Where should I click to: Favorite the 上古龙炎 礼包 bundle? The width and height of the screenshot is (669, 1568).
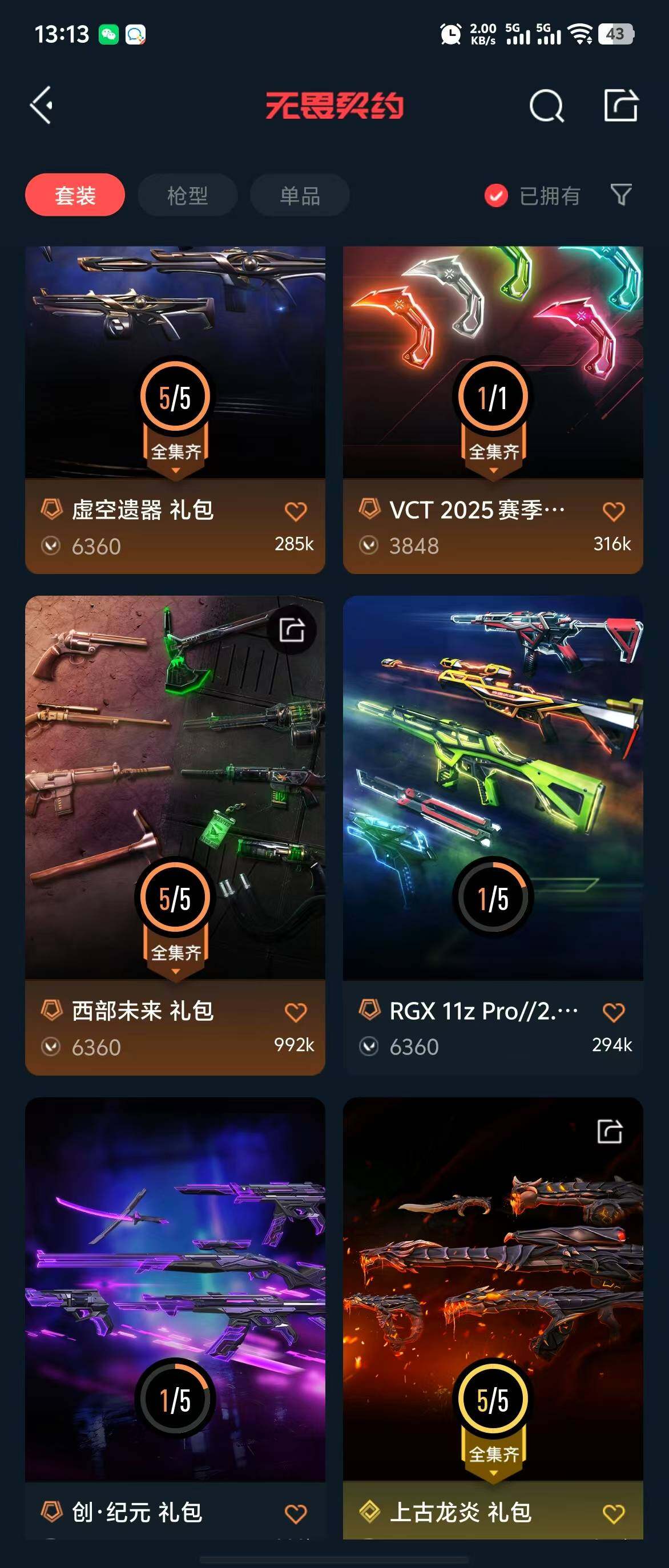point(613,1513)
